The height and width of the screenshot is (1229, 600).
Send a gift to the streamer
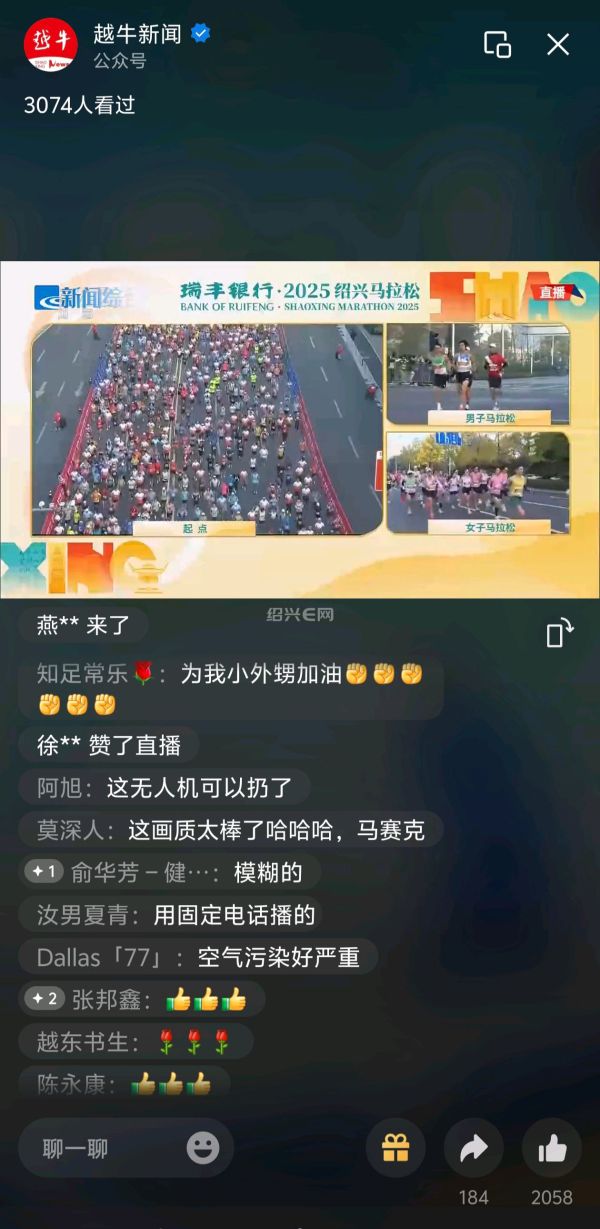click(395, 1148)
